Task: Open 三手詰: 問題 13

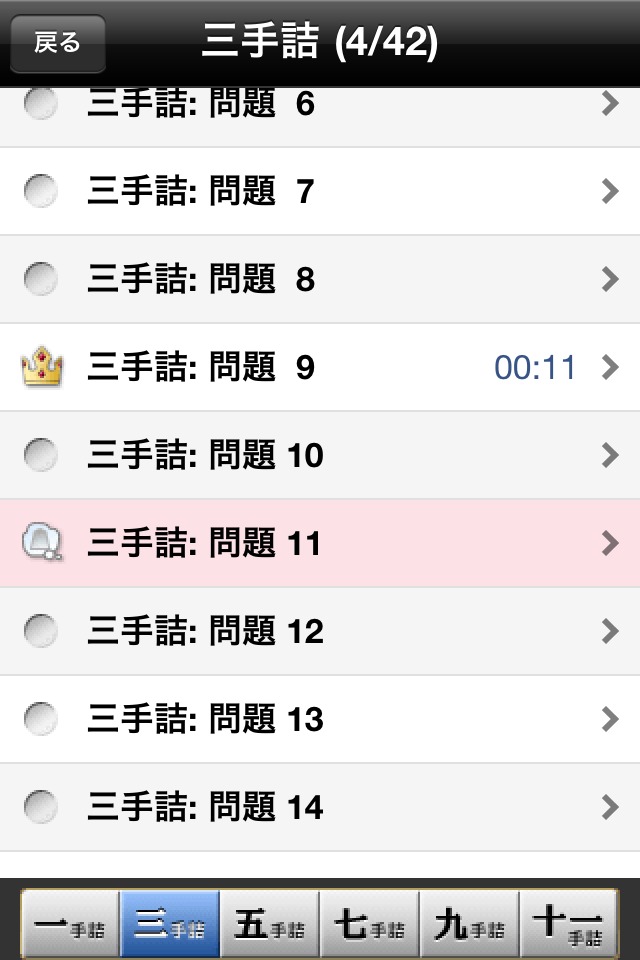Action: tap(320, 719)
